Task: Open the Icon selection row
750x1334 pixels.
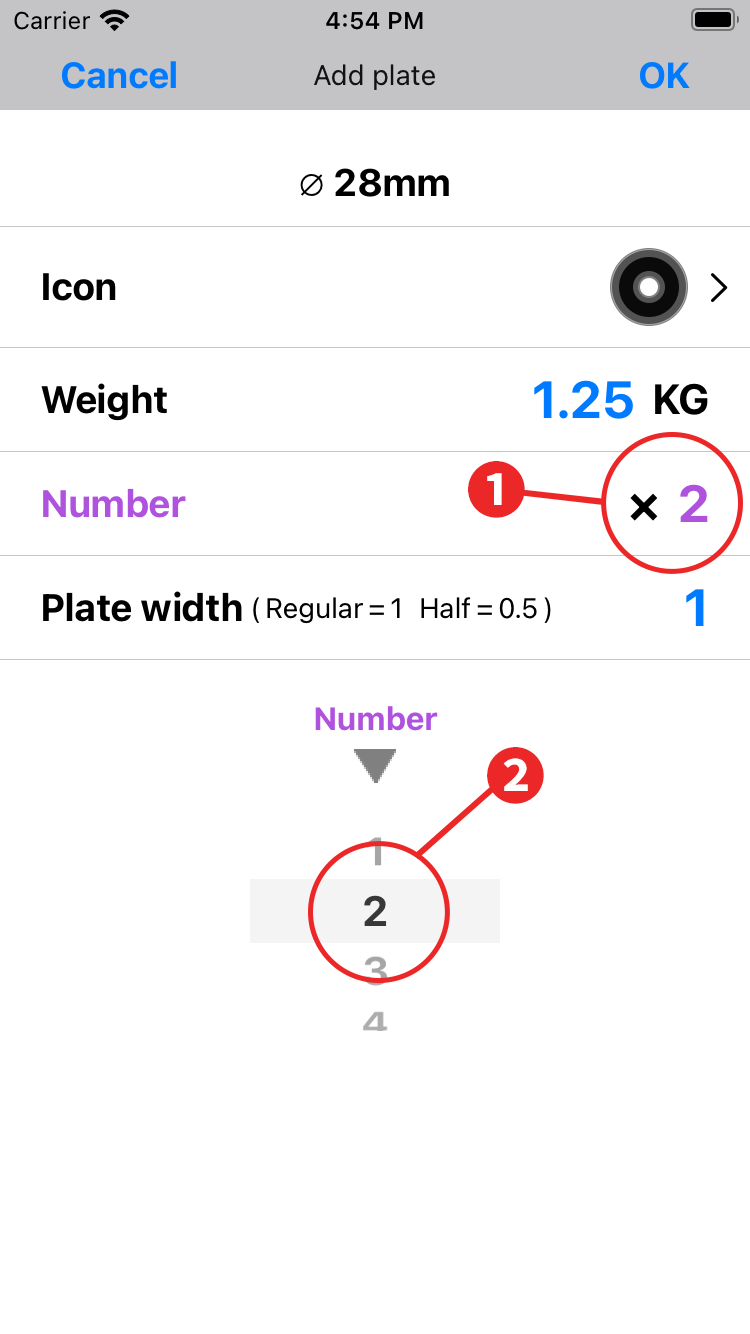Action: pos(375,288)
